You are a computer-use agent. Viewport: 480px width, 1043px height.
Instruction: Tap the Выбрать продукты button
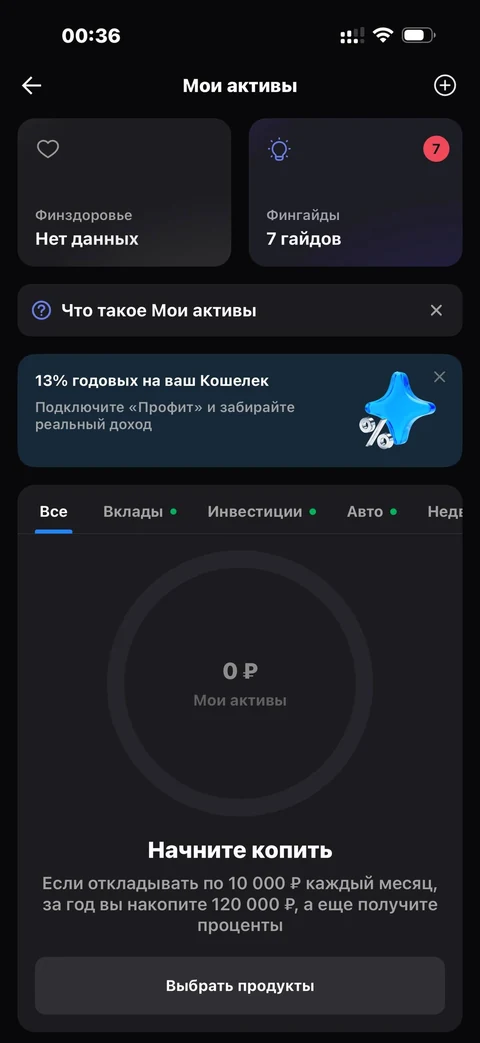pyautogui.click(x=240, y=986)
